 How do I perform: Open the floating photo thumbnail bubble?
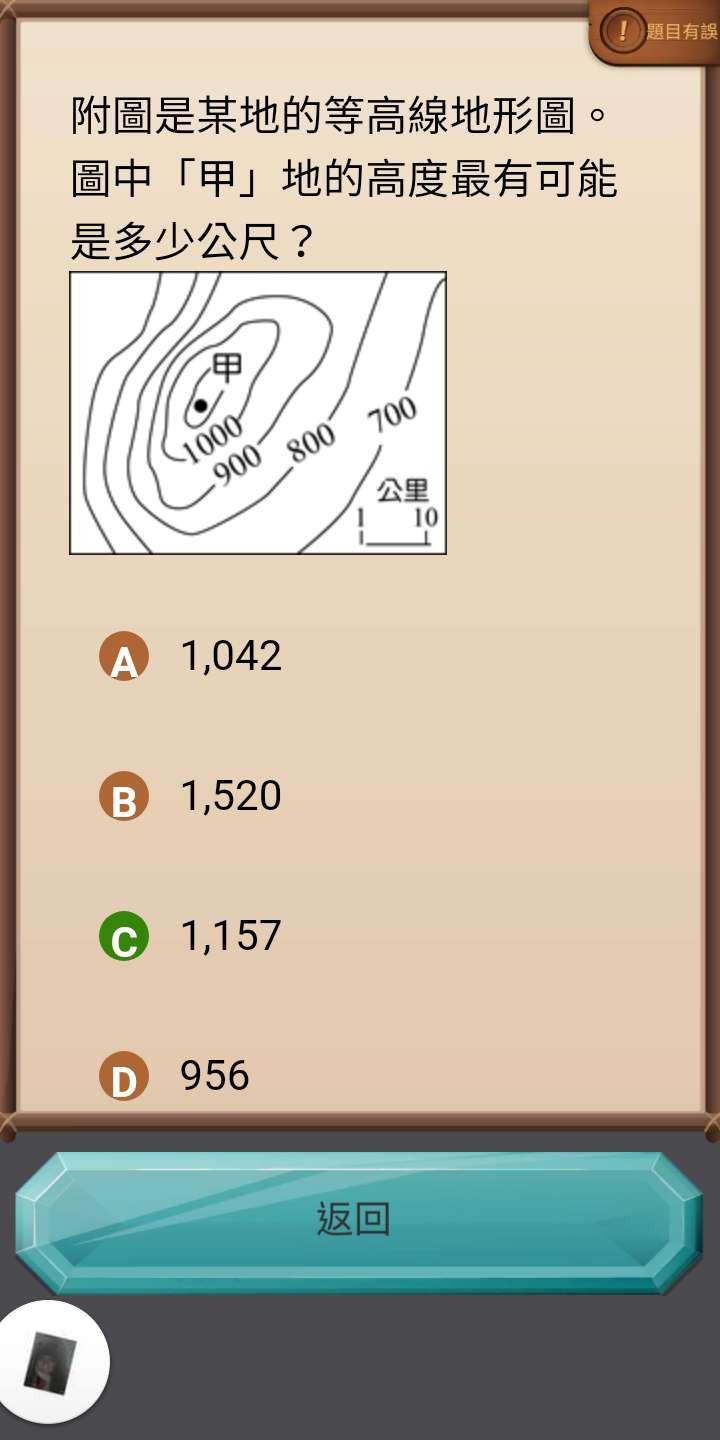[50, 1363]
